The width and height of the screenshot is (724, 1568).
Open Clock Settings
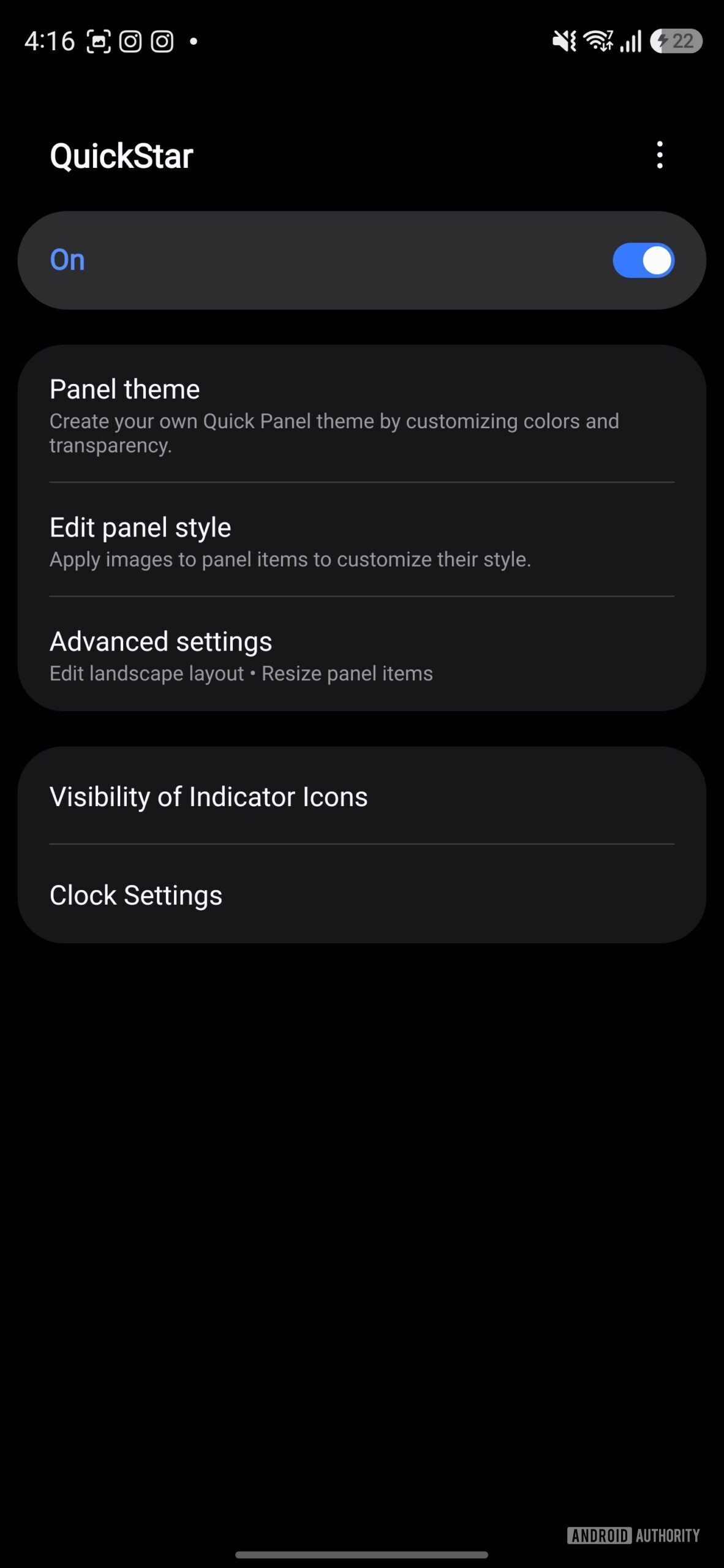click(135, 895)
